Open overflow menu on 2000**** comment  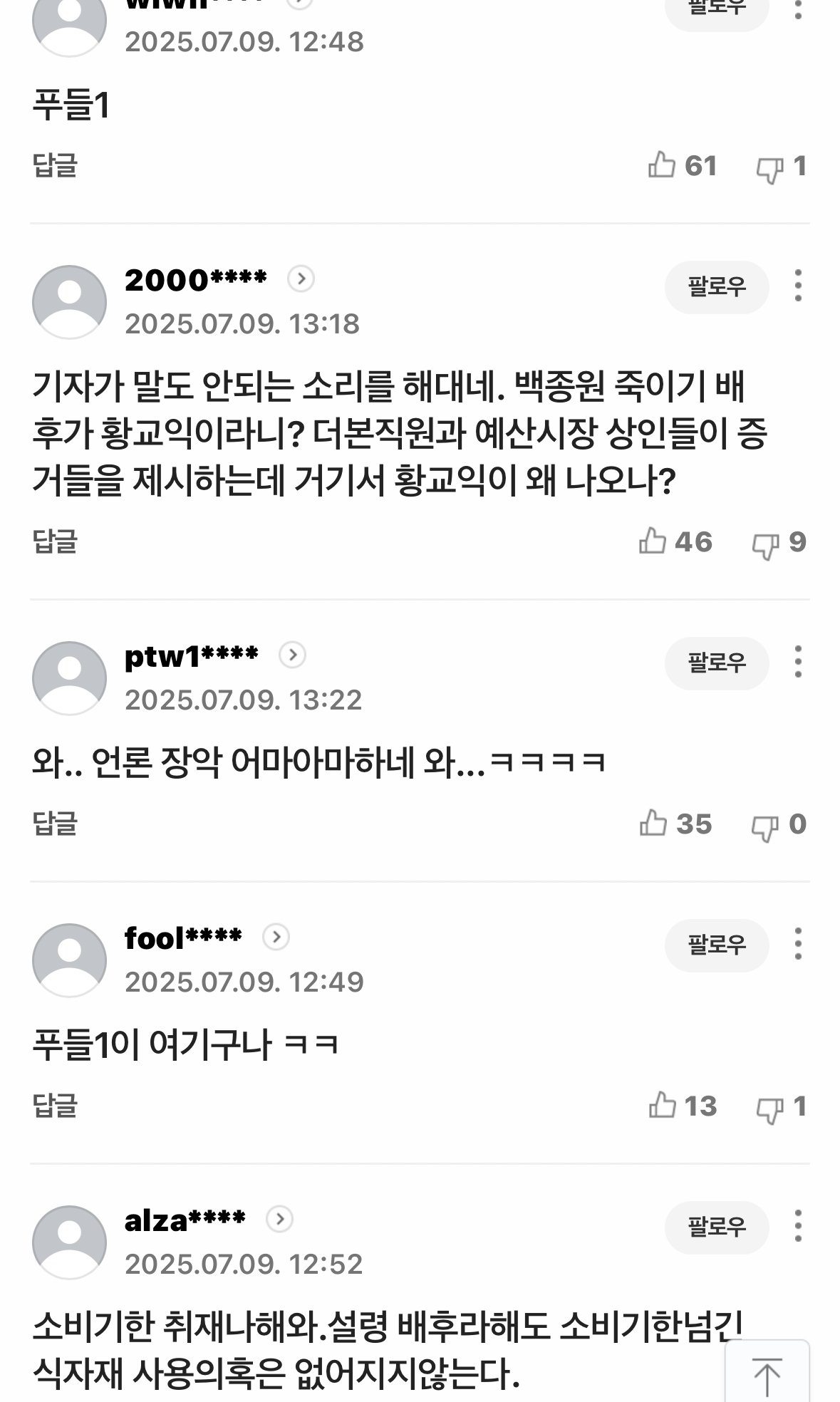click(798, 286)
